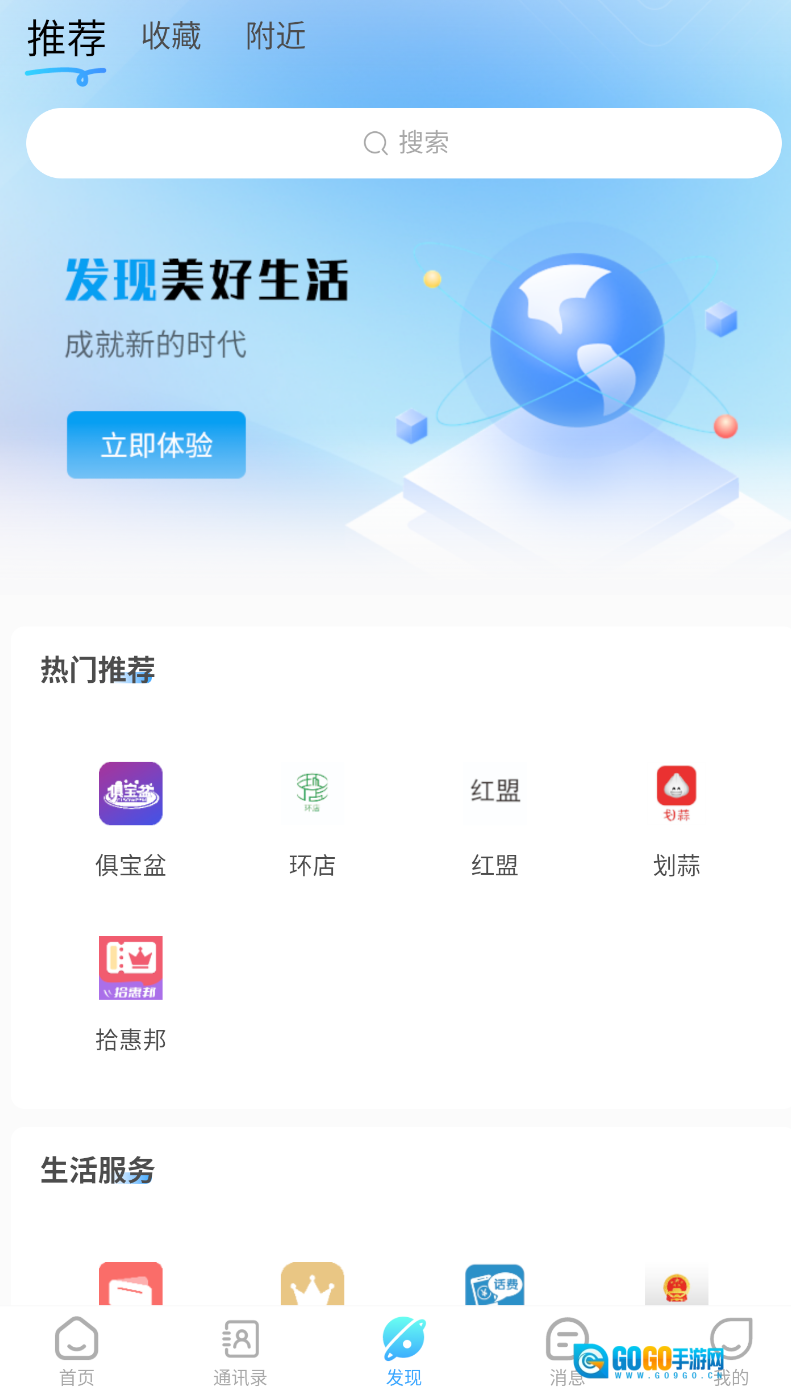
Task: Switch to the 附近 tab
Action: pos(276,37)
